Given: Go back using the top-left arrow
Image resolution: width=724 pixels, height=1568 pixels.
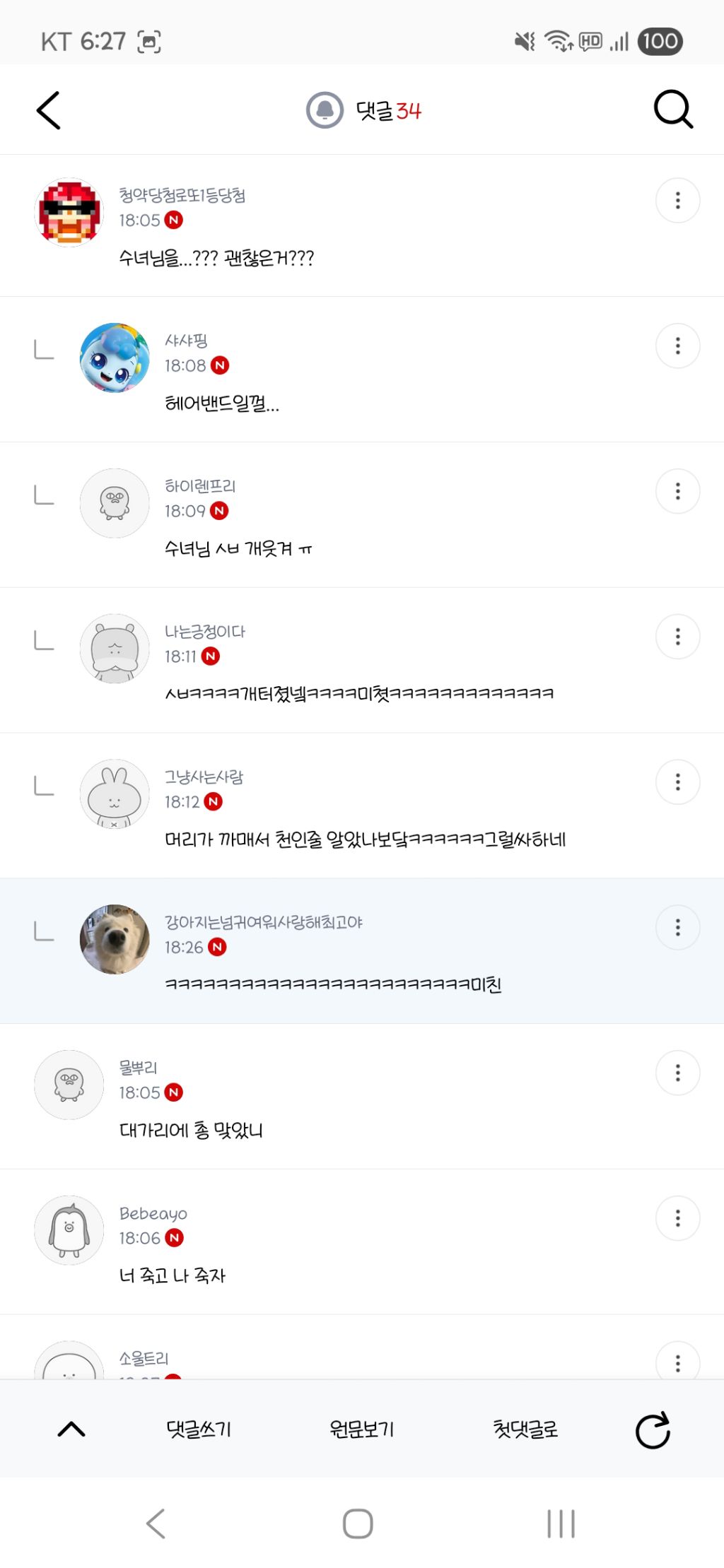Looking at the screenshot, I should [x=49, y=110].
